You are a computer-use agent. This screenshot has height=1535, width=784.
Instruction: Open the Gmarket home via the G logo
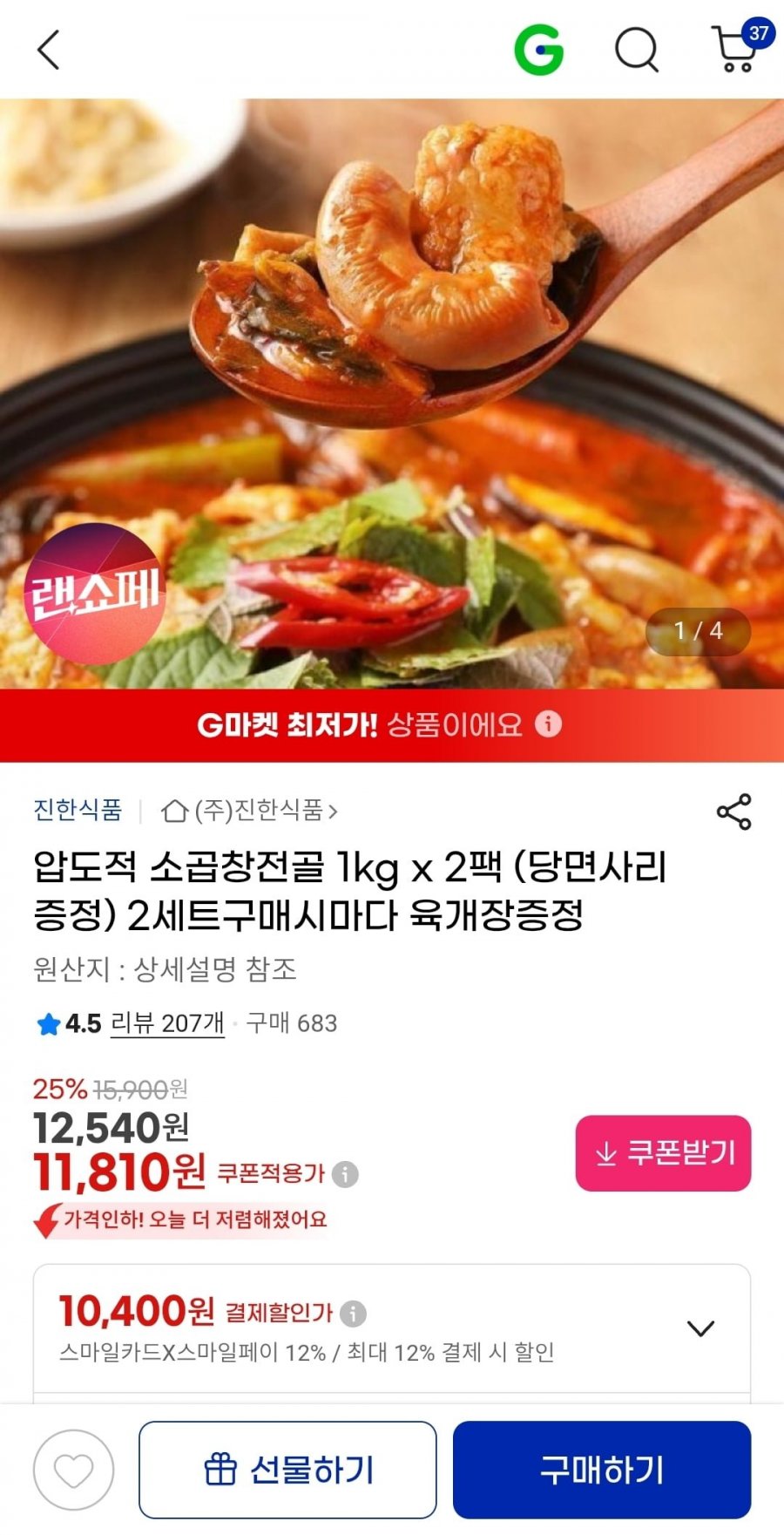click(x=540, y=50)
